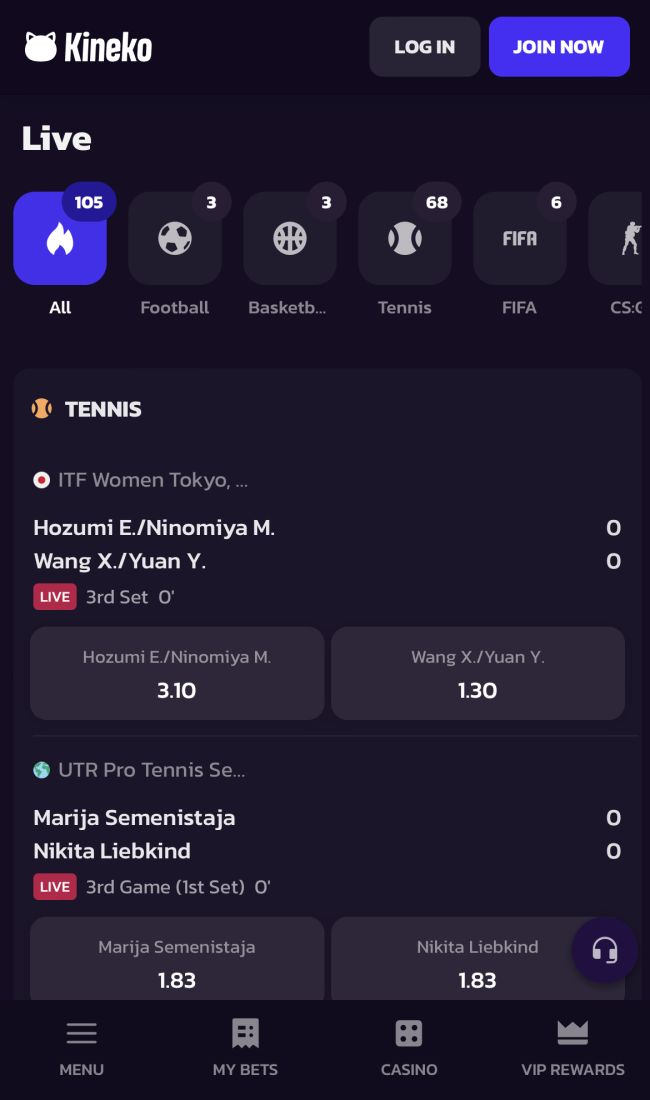Filter live events by Football

175,240
